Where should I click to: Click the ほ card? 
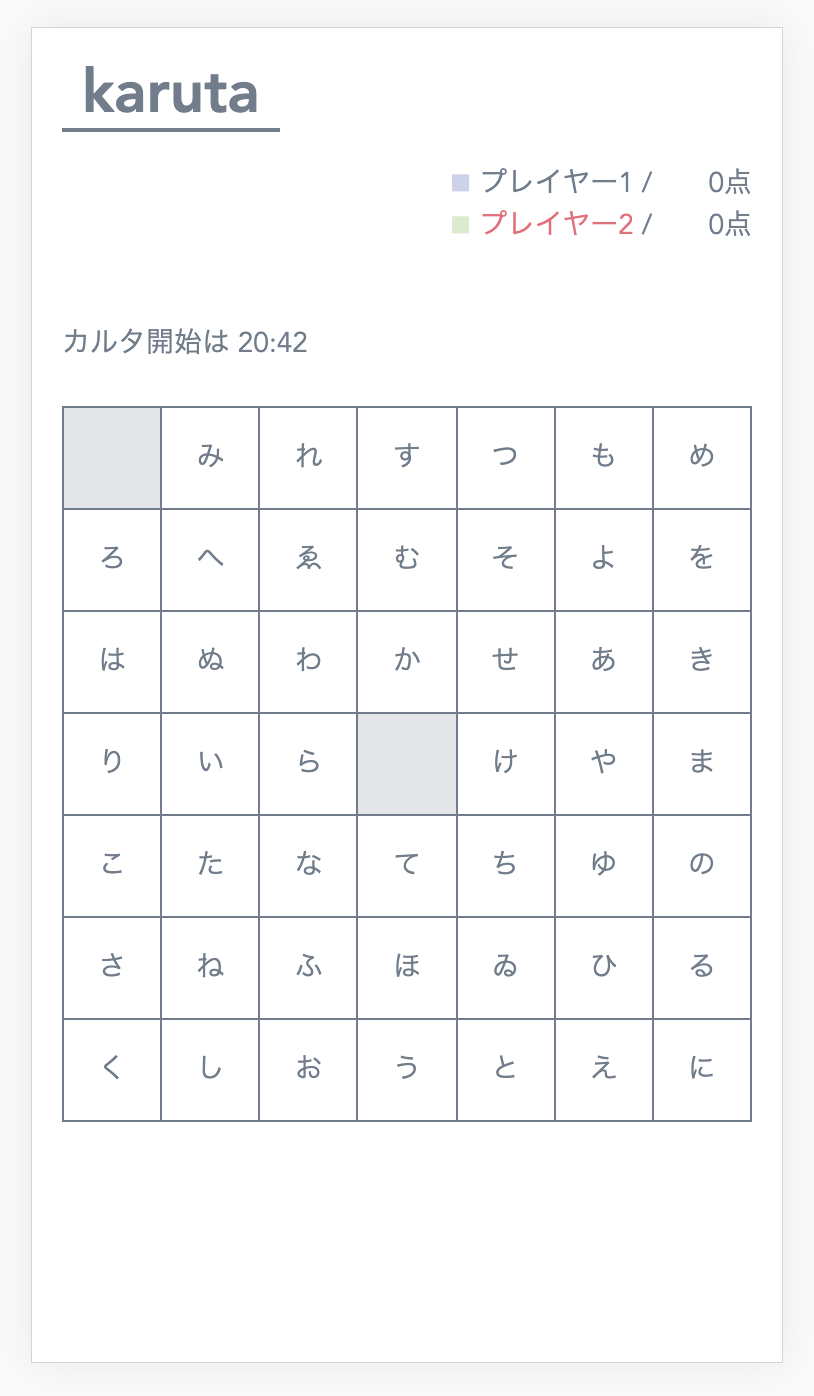406,967
